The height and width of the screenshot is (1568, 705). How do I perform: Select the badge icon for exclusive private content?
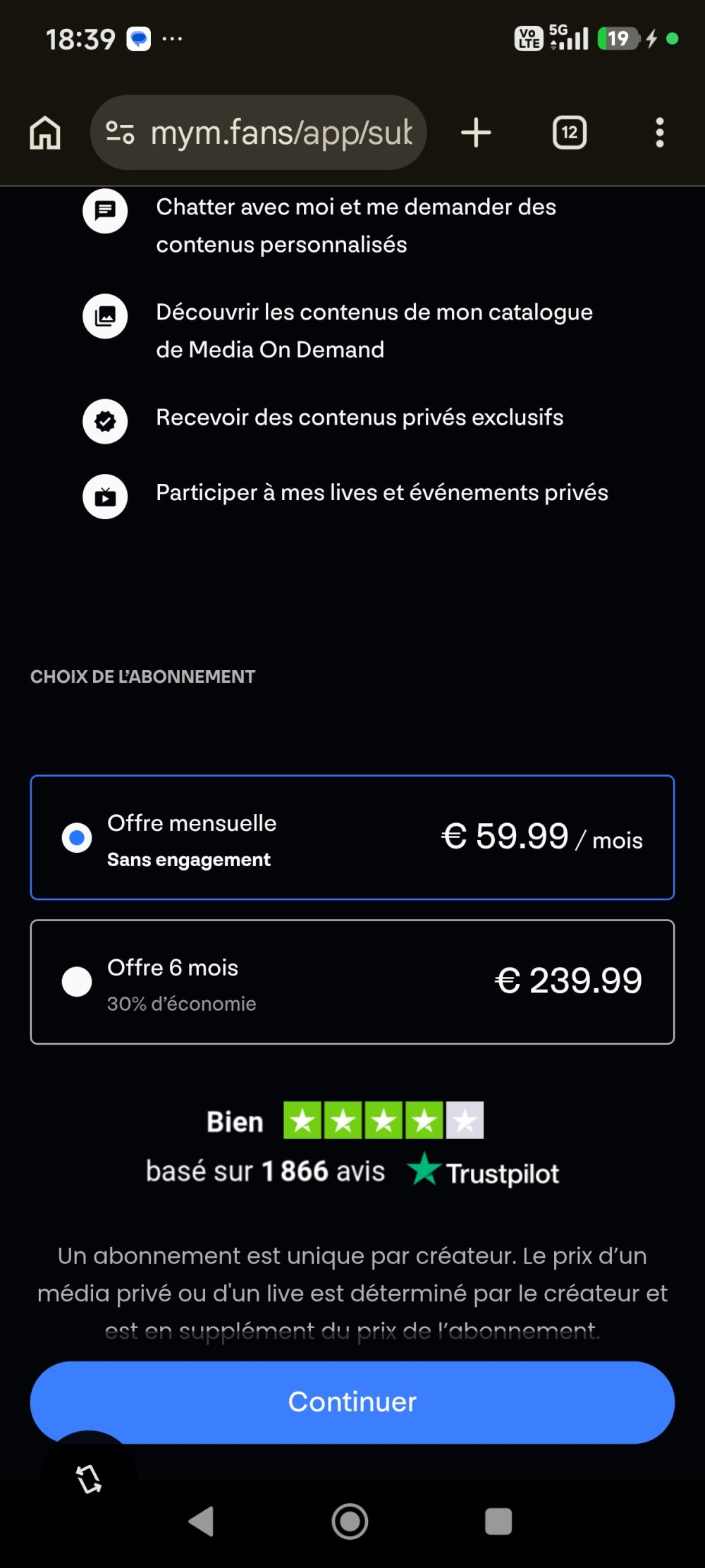tap(105, 421)
